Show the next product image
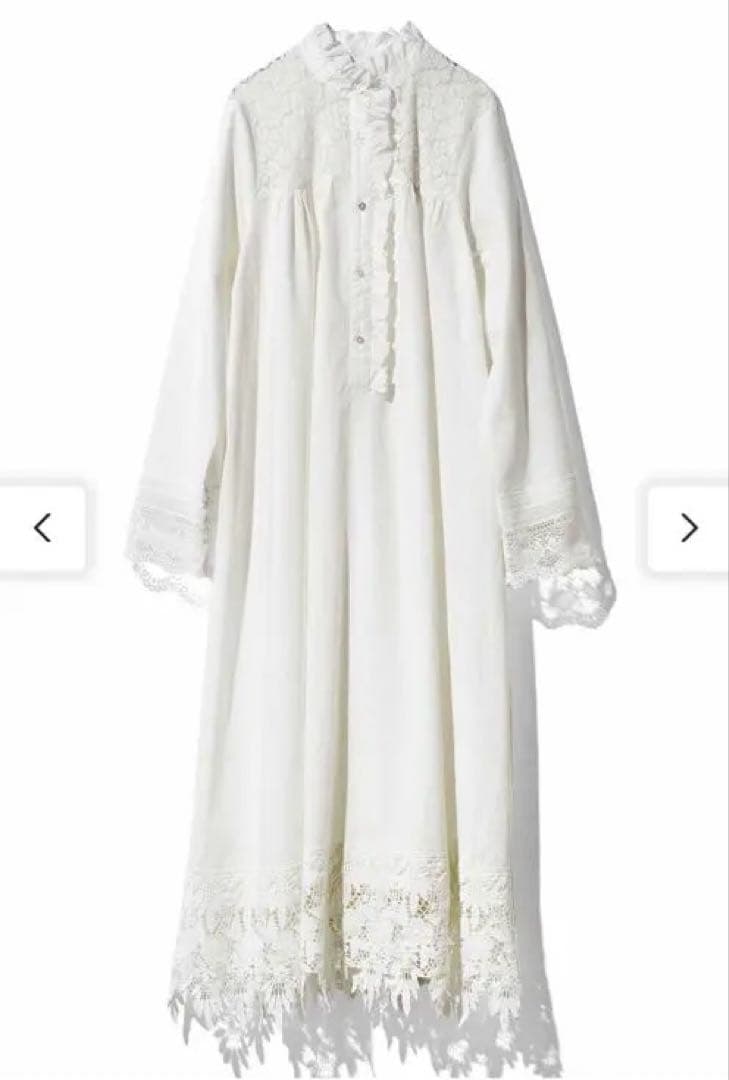 (688, 528)
